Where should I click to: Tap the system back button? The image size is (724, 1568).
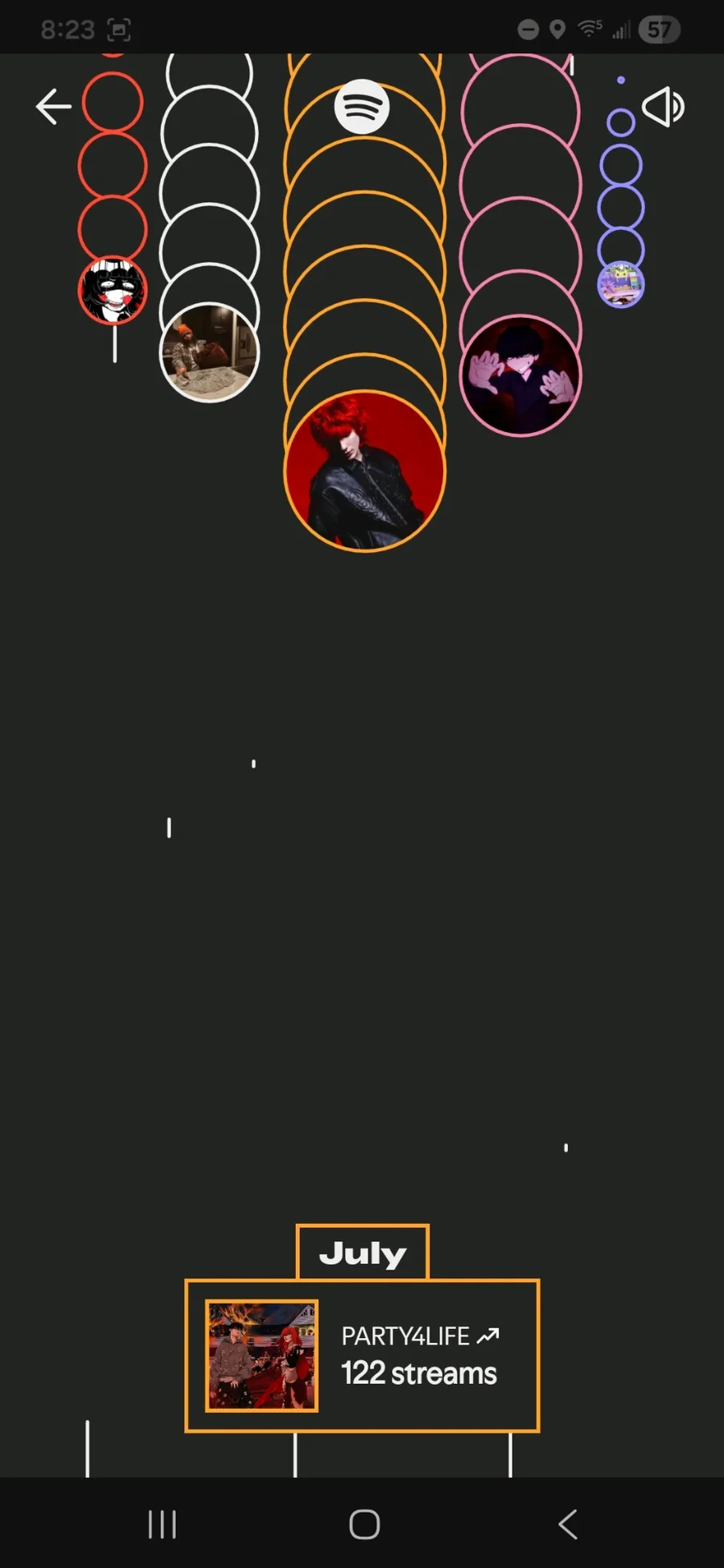567,1524
